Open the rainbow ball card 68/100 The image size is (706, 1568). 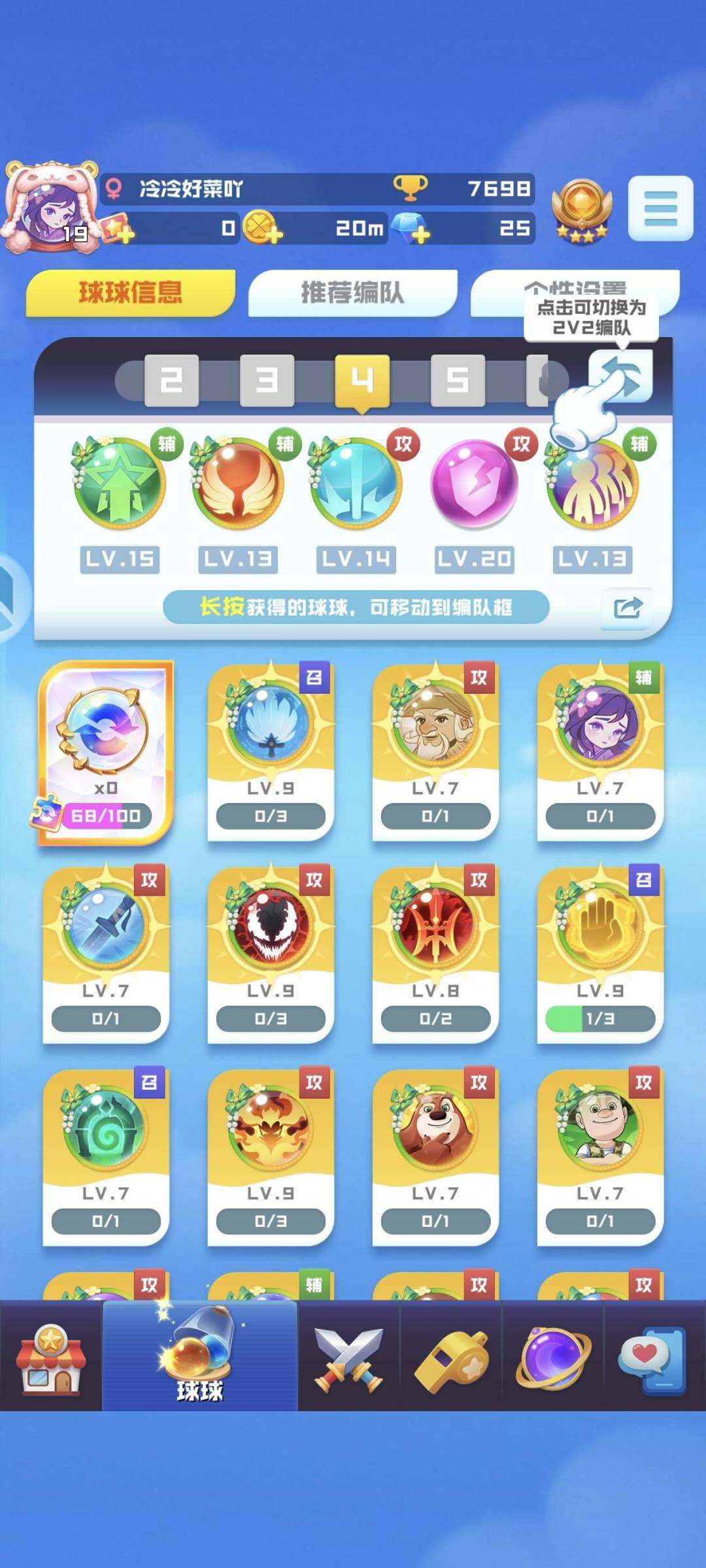[106, 752]
